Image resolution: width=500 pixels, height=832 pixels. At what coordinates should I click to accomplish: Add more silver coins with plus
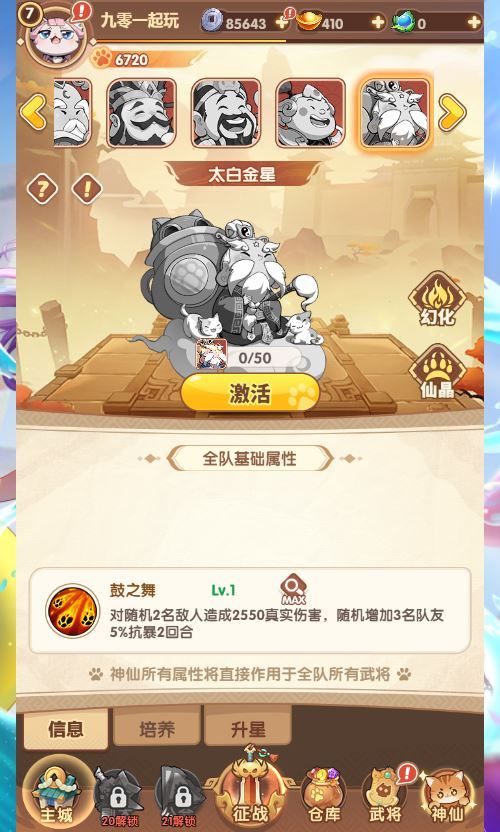282,22
